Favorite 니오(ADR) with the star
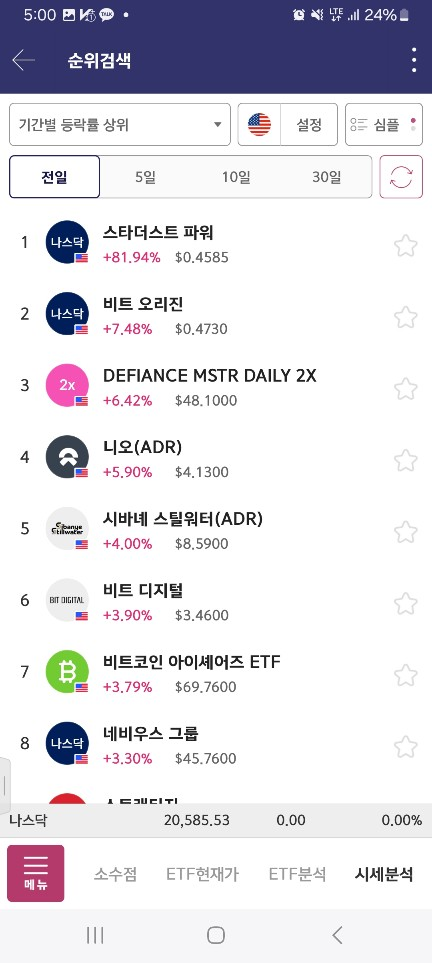Screen dimensions: 432x963 pyautogui.click(x=406, y=461)
